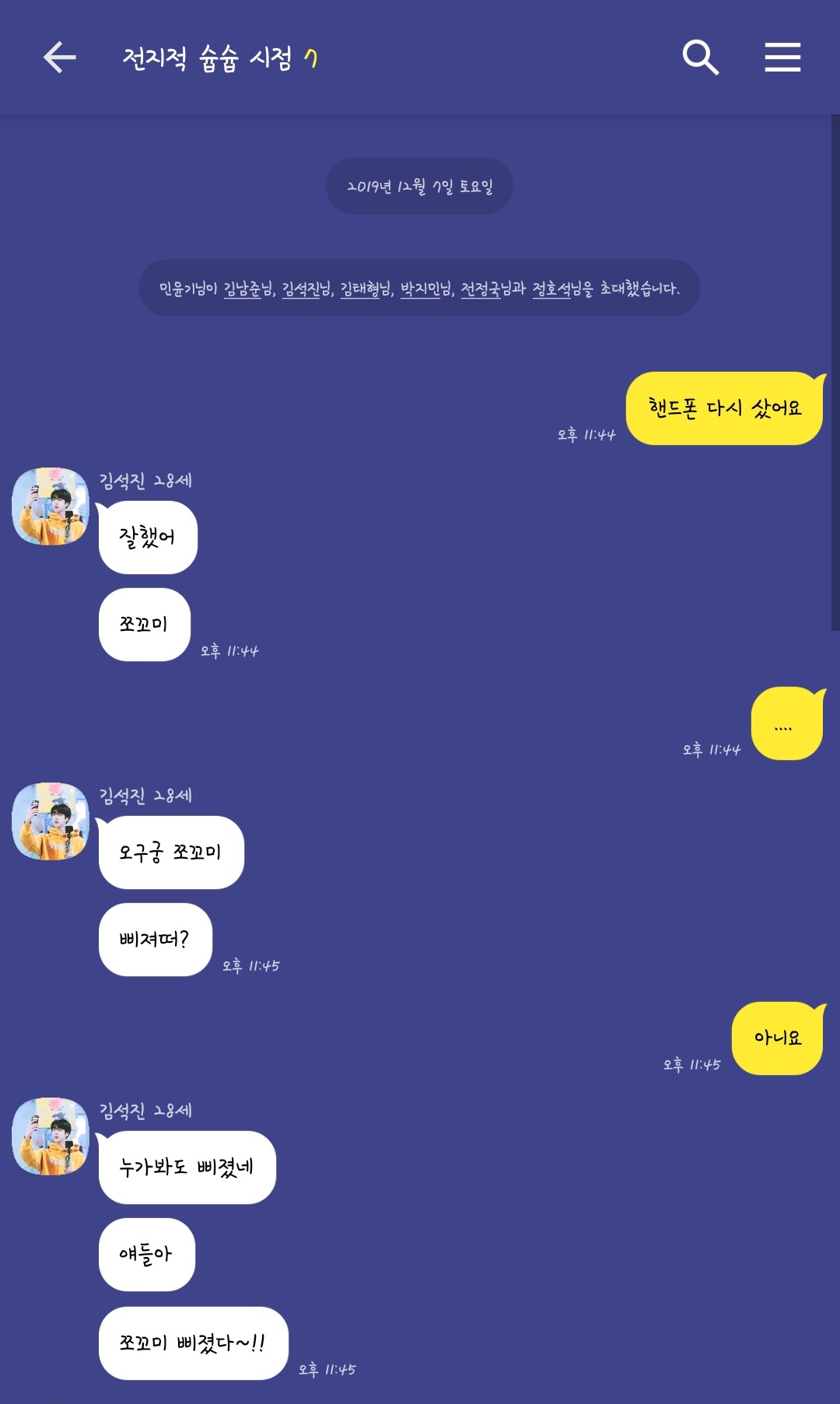Select 박지민 link in invite notice
Viewport: 840px width, 1404px height.
coord(425,289)
